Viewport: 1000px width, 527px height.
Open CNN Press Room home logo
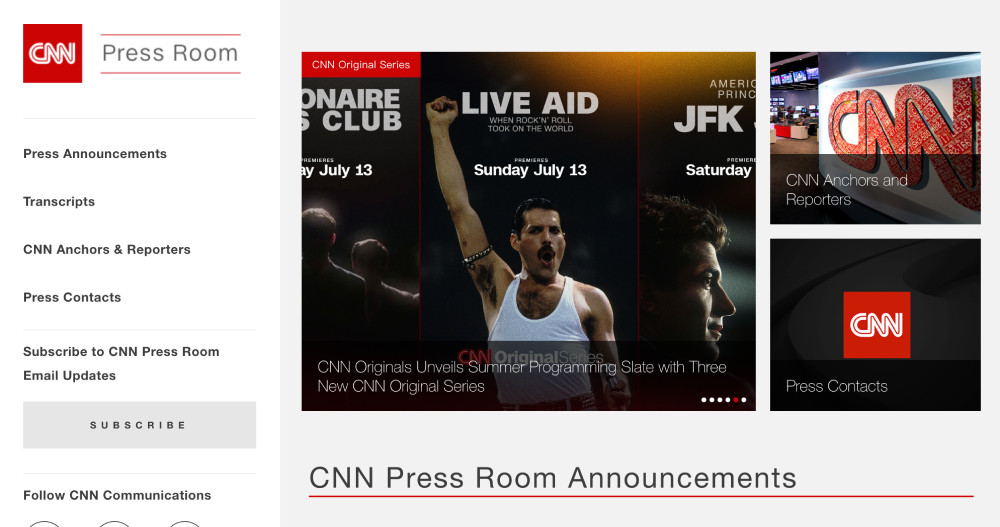[x=53, y=54]
